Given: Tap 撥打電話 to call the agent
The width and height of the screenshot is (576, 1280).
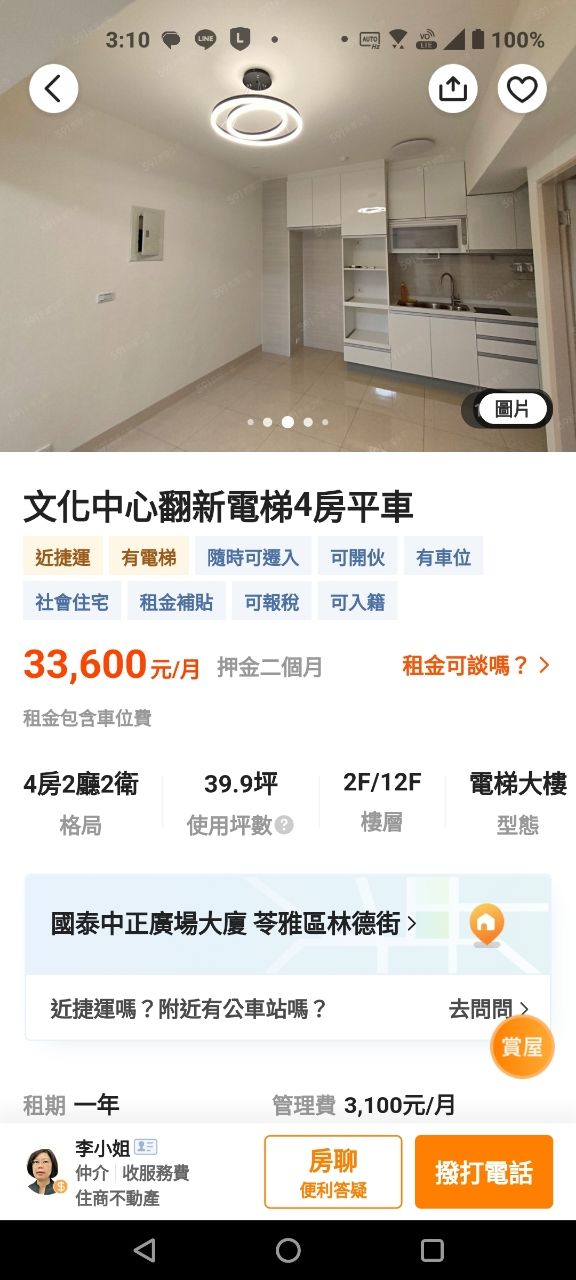Looking at the screenshot, I should coord(484,1172).
